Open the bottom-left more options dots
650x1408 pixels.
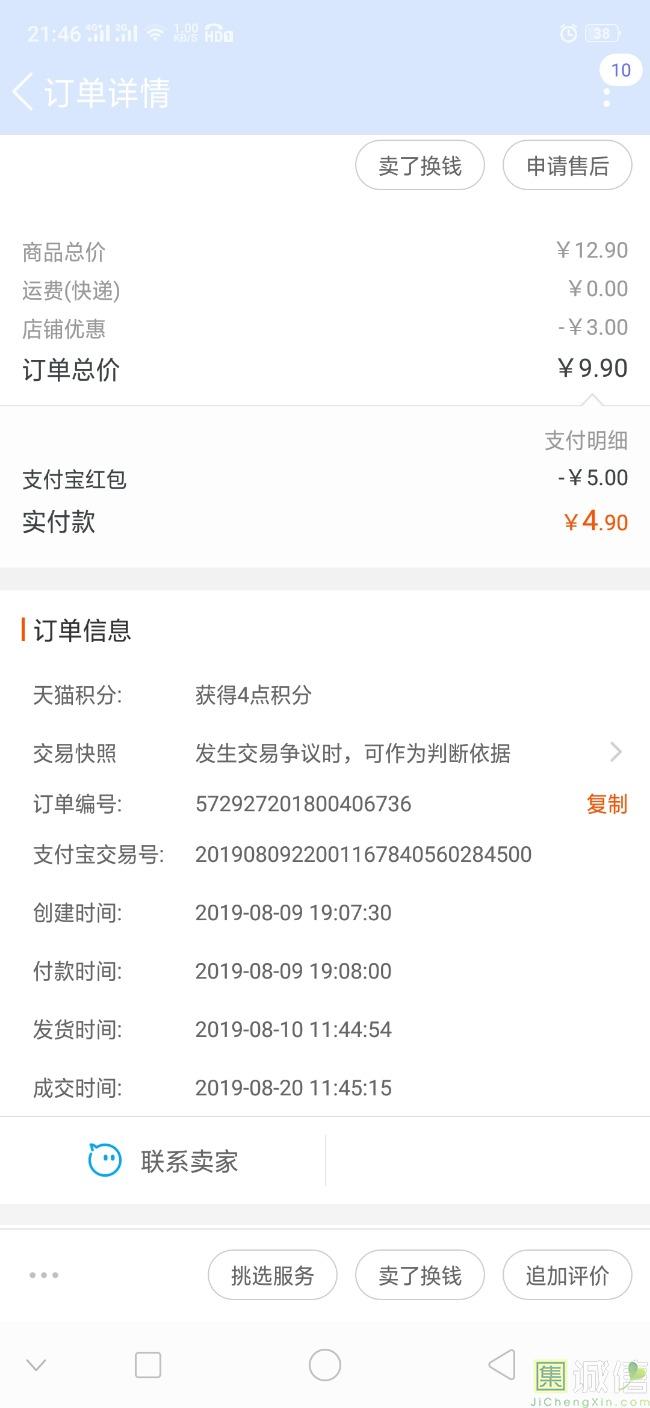coord(44,1275)
